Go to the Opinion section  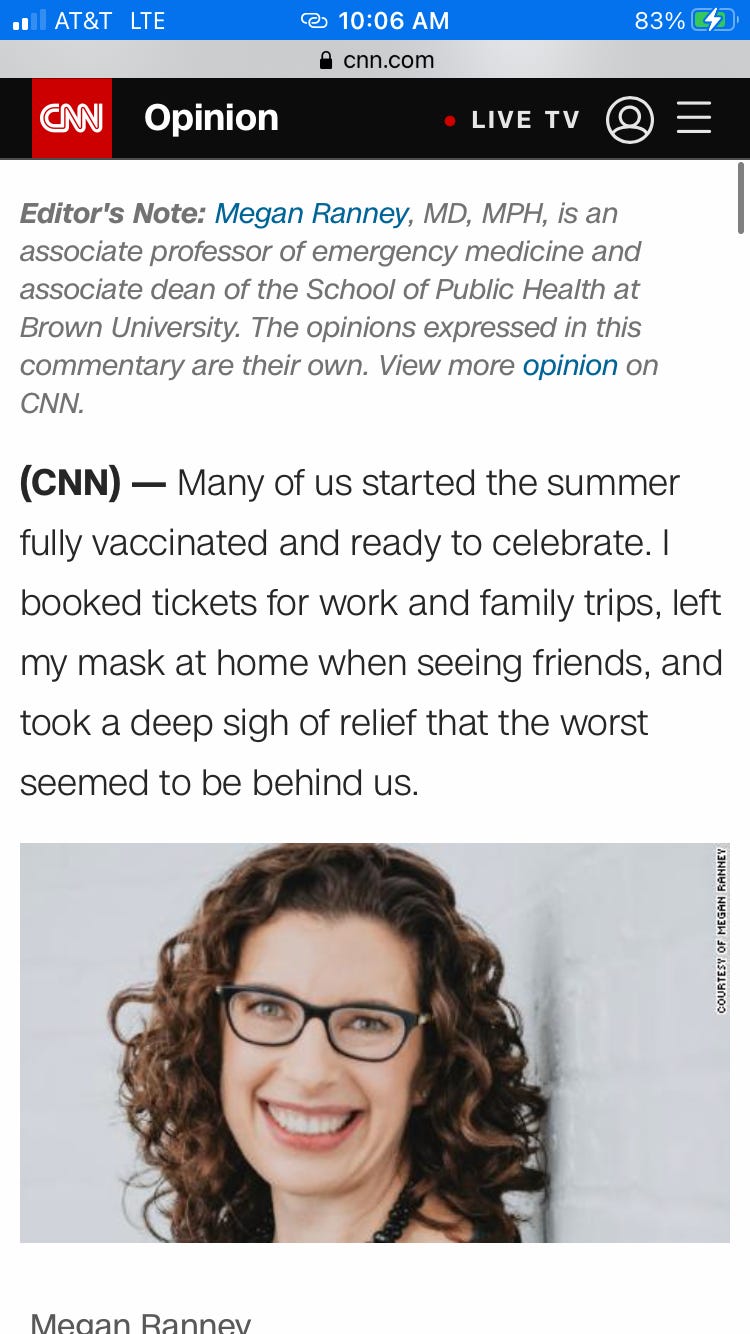pyautogui.click(x=211, y=118)
